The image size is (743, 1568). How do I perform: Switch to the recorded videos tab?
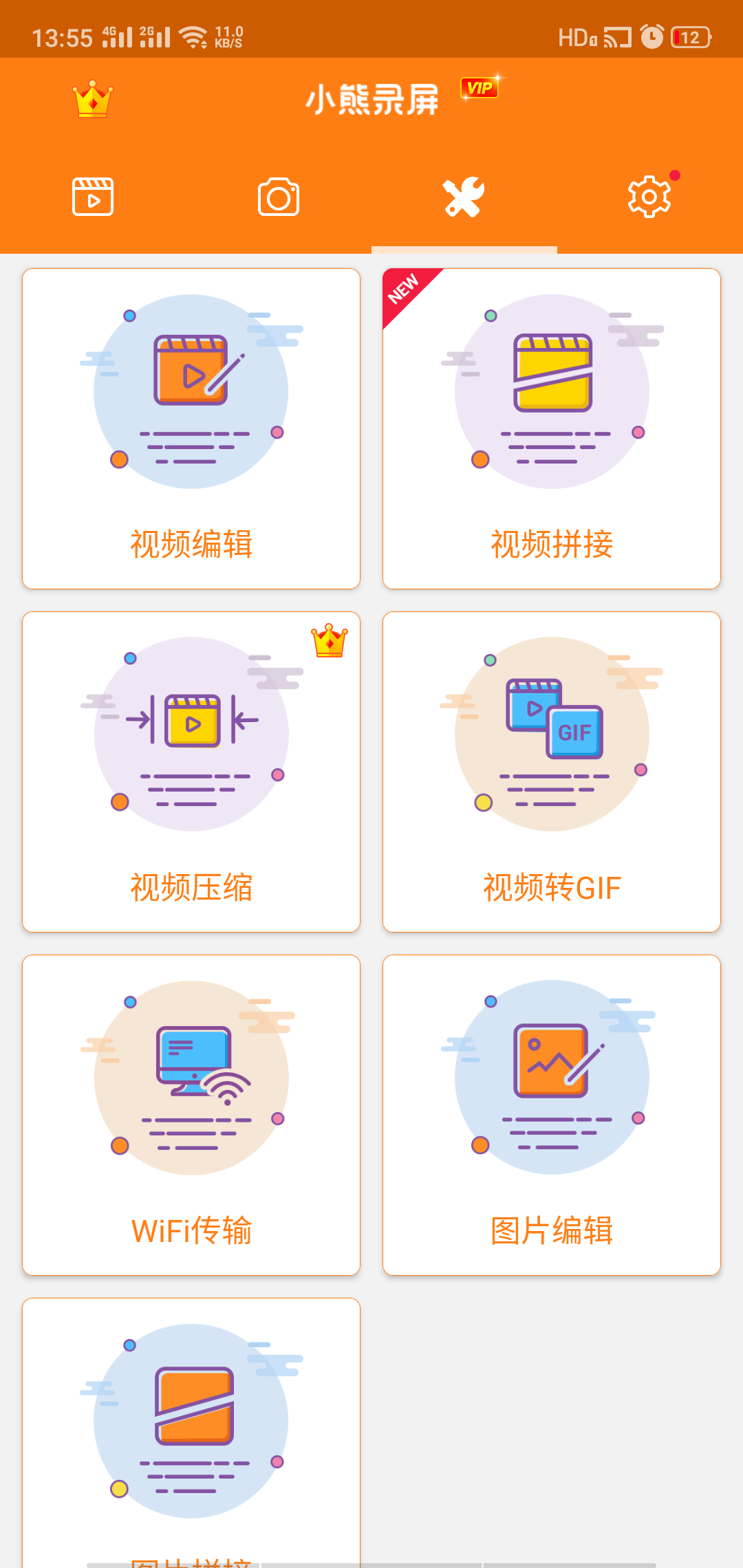[x=93, y=197]
